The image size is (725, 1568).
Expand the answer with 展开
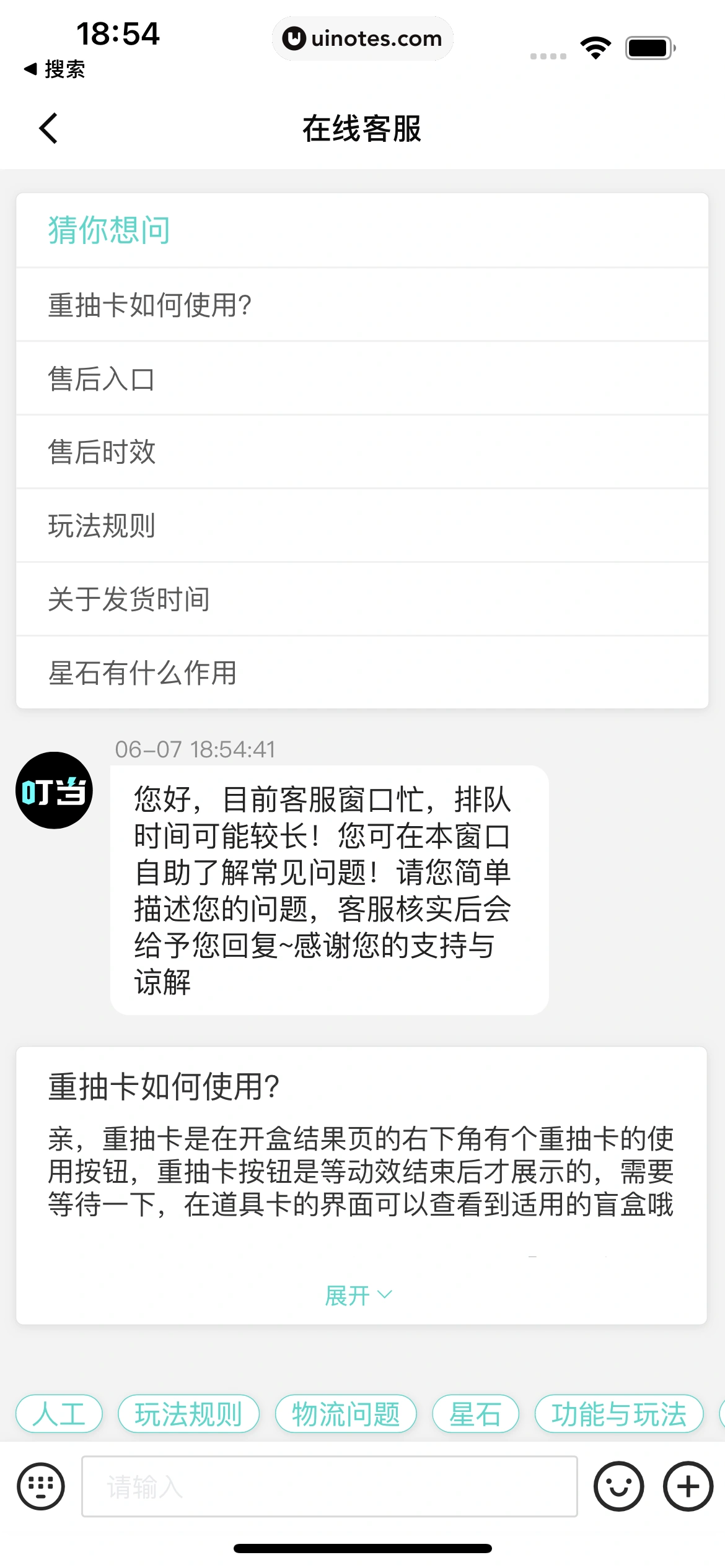(x=358, y=1295)
